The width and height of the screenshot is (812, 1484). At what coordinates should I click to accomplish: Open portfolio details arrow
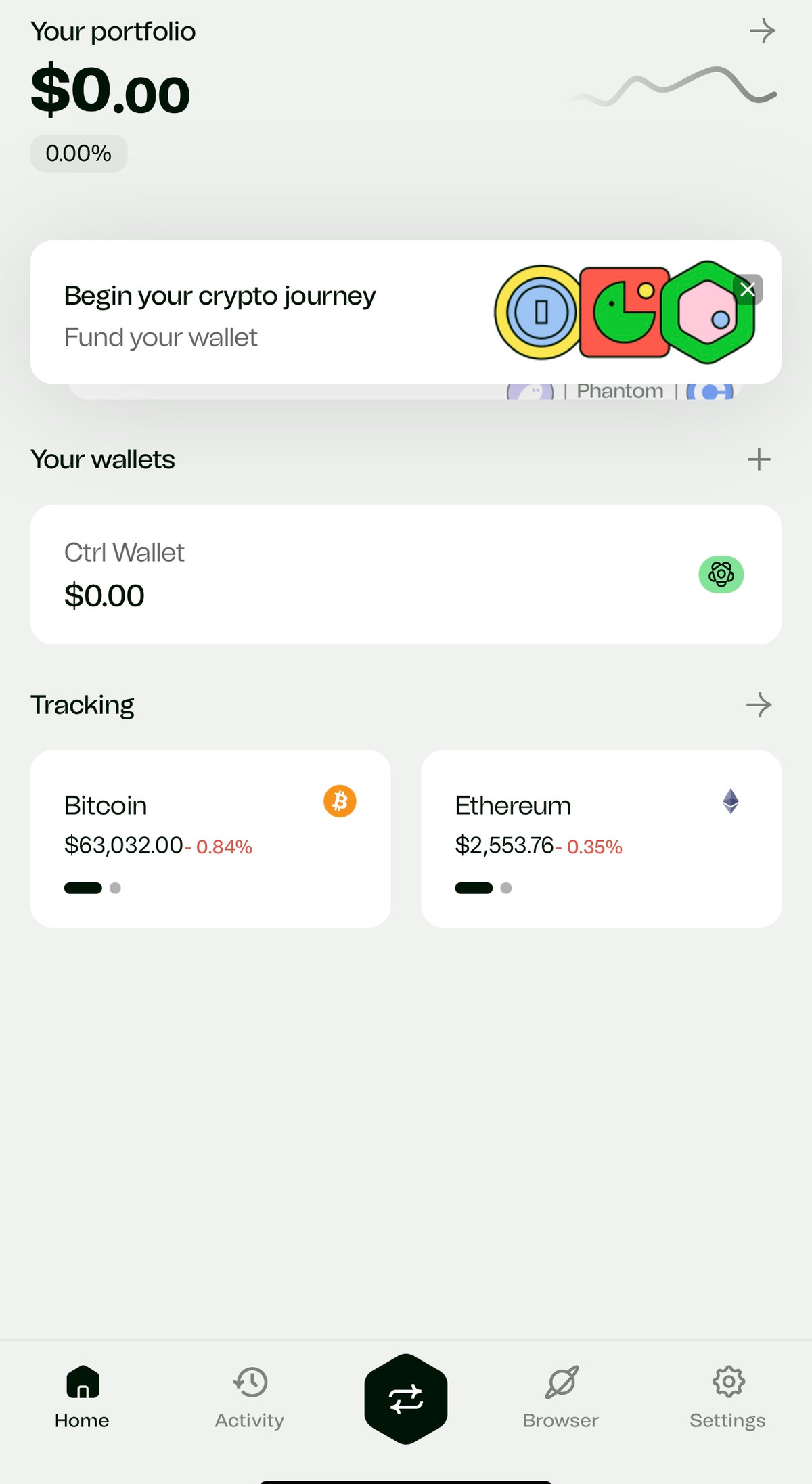point(763,31)
